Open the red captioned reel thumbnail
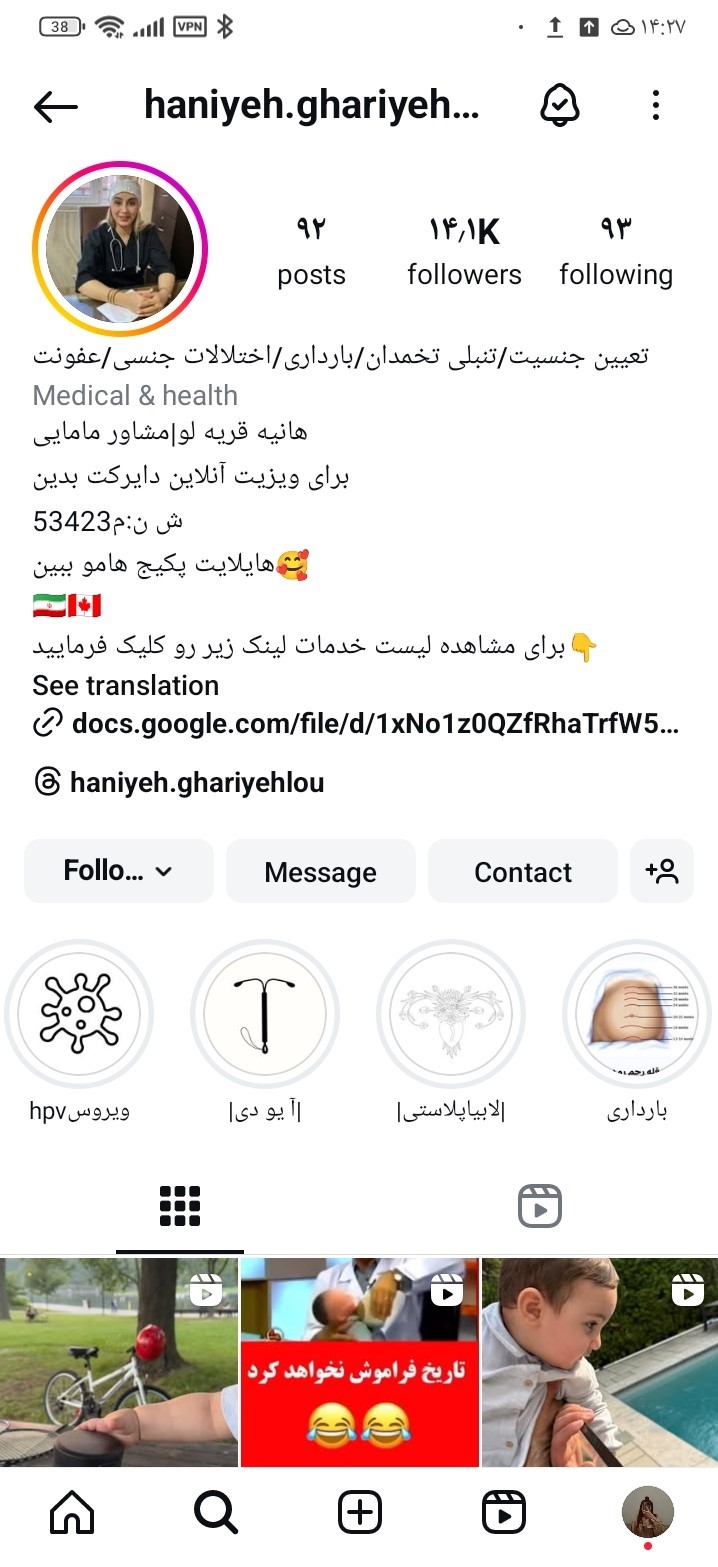Screen dimensions: 718x1567 (360, 1363)
